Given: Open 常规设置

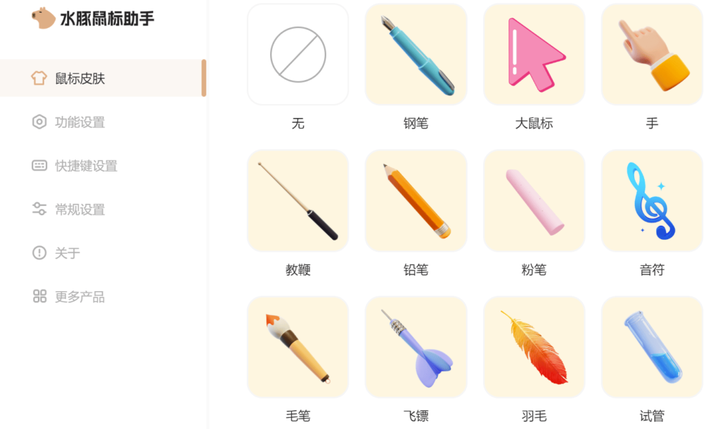Looking at the screenshot, I should [80, 210].
